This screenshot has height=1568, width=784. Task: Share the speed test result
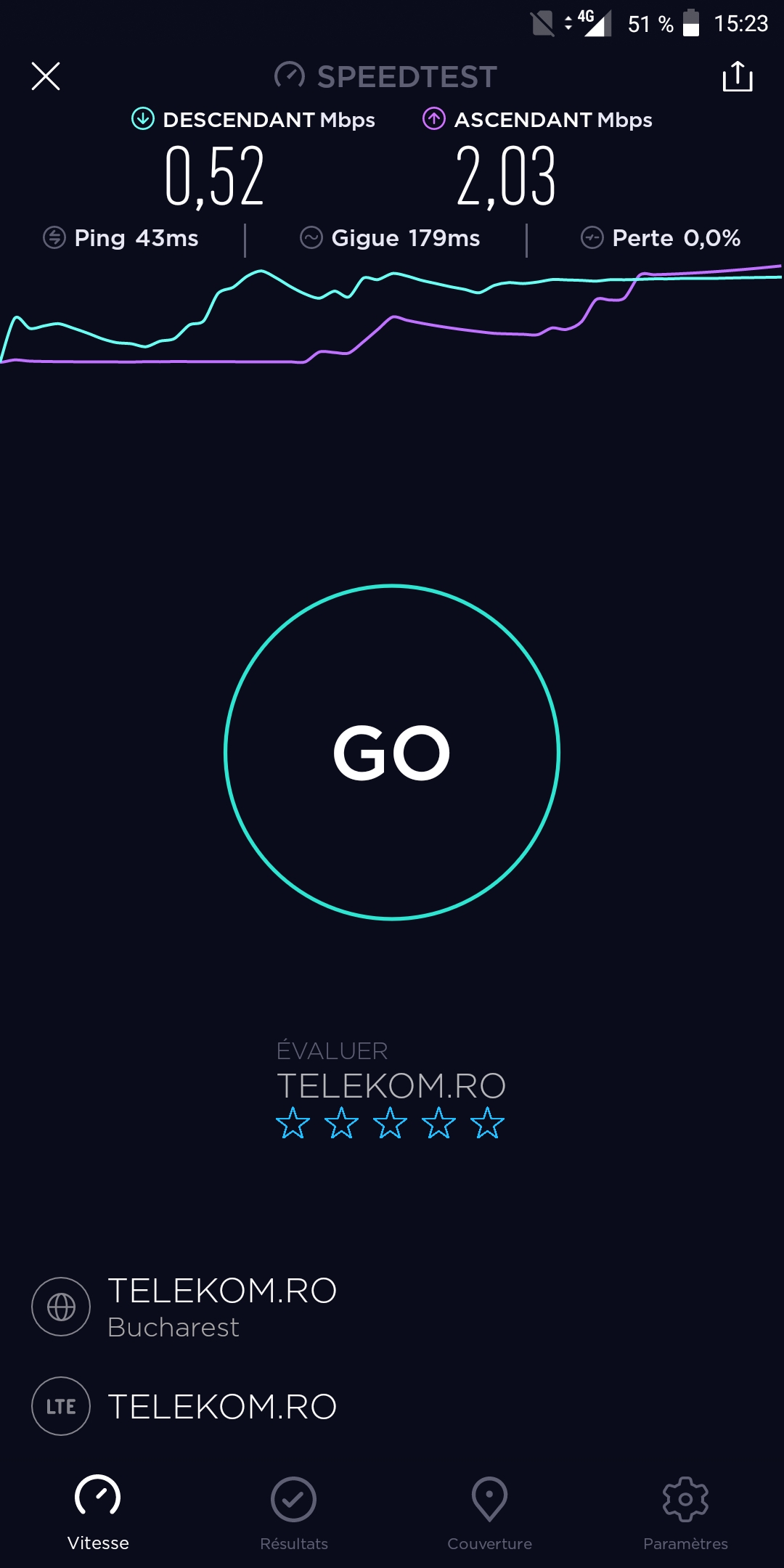point(738,76)
